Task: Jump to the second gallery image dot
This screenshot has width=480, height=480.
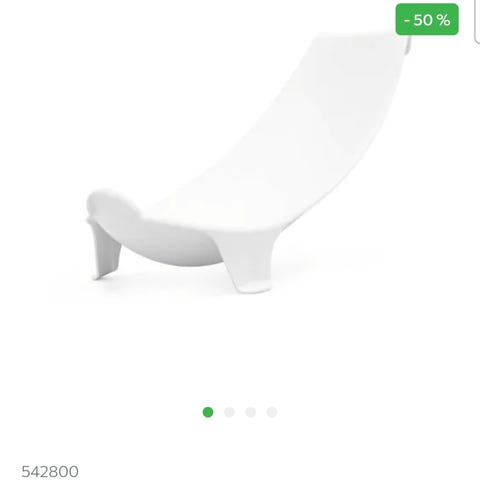Action: 229,412
